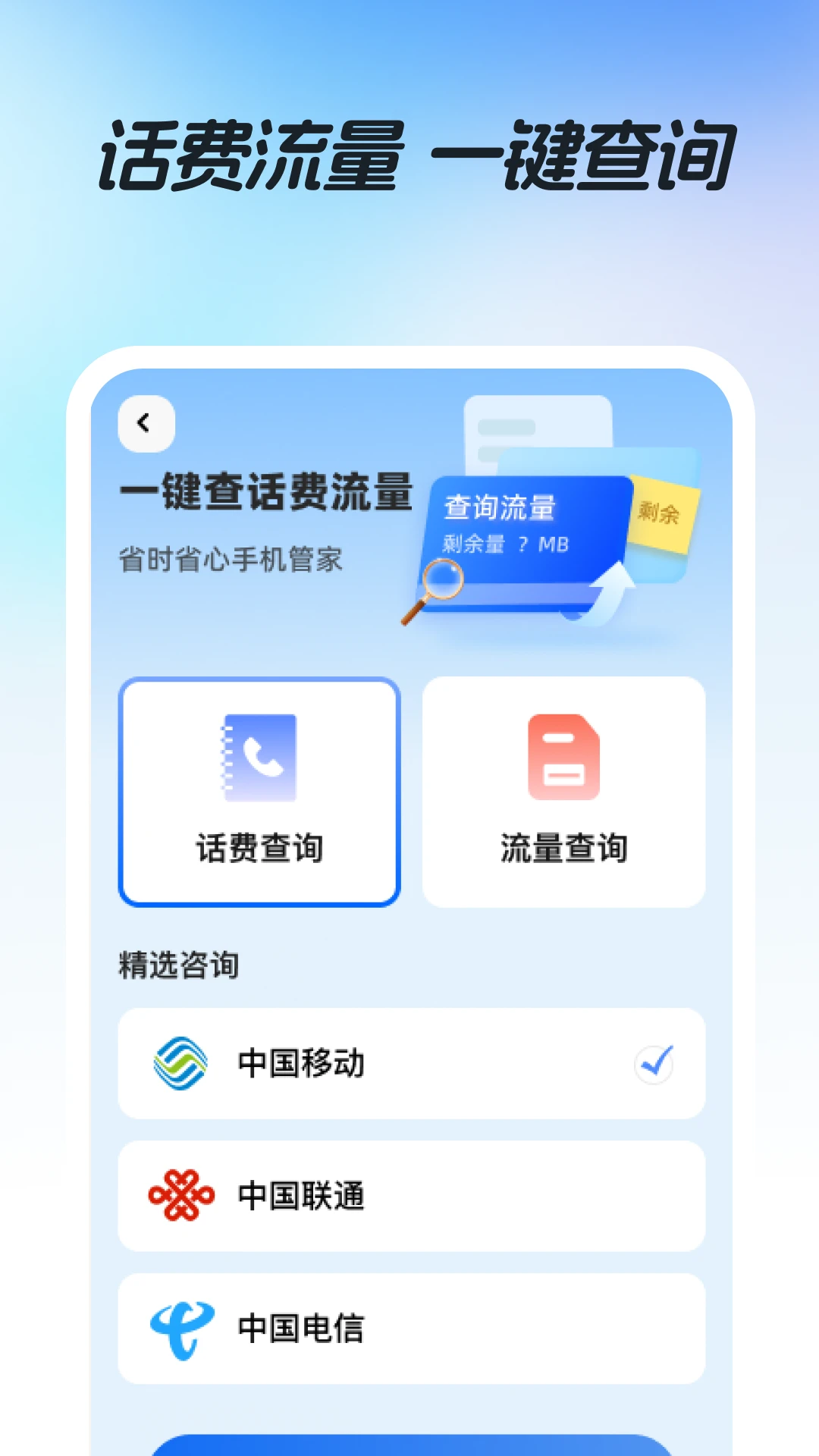Switch to the 话费查询 tab
This screenshot has height=1456, width=819.
(x=259, y=849)
